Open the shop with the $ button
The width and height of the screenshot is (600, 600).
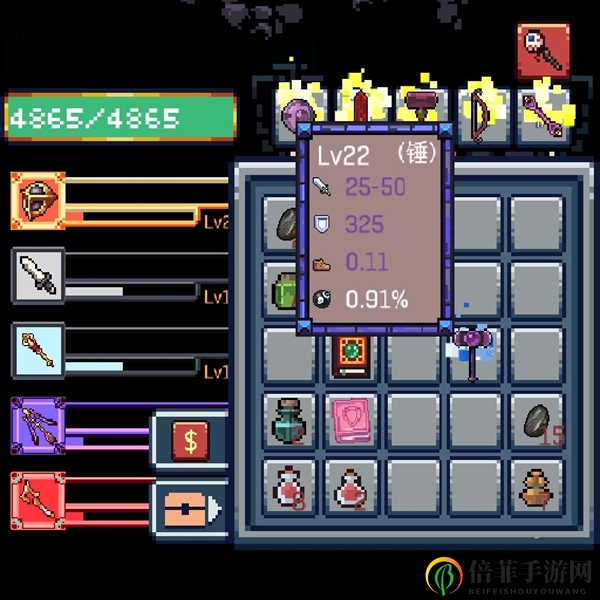190,440
